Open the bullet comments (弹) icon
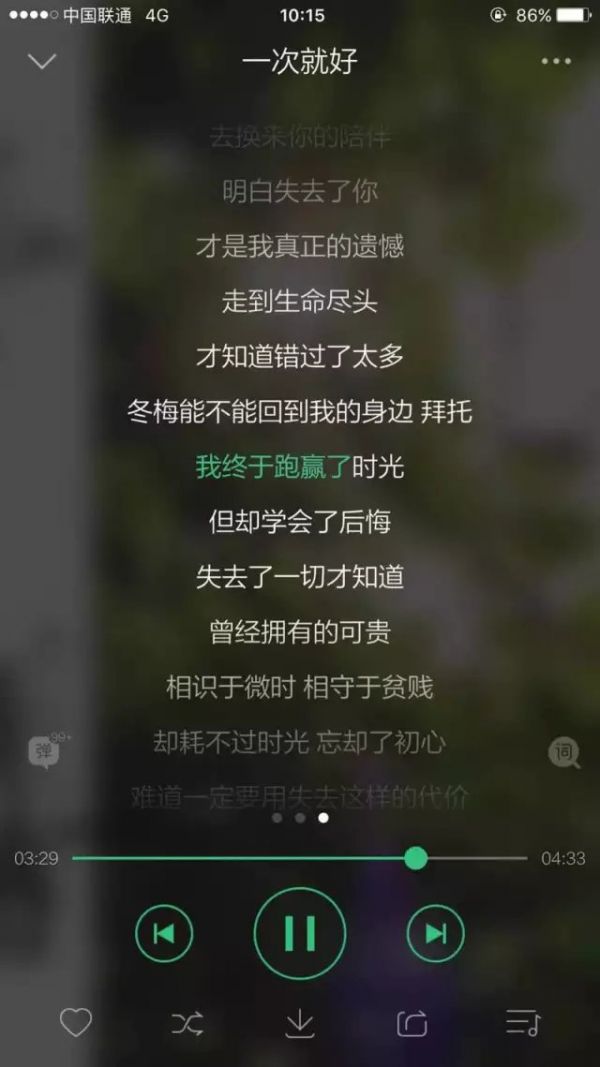The height and width of the screenshot is (1067, 600). 44,752
